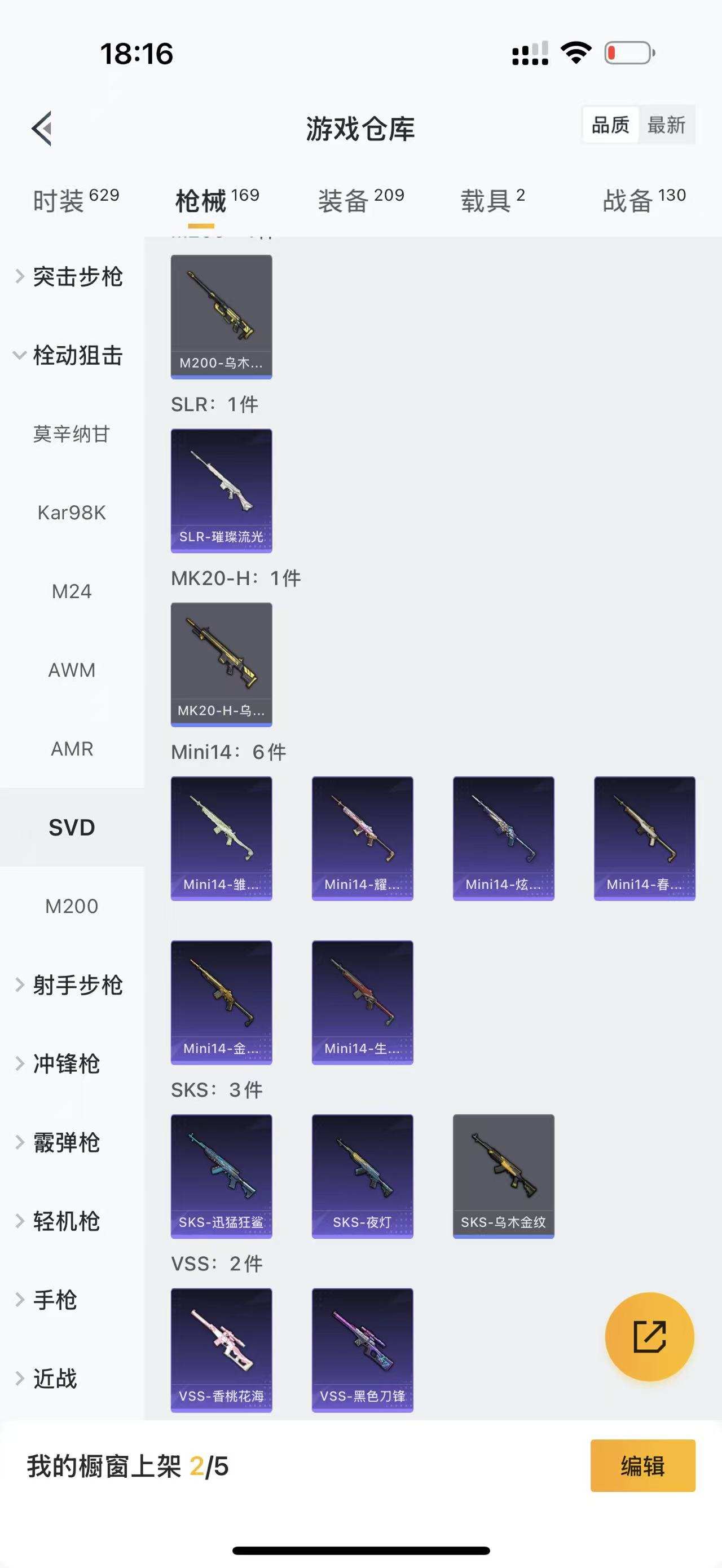Viewport: 722px width, 1568px height.
Task: Sort inventory by 品质
Action: coord(610,125)
